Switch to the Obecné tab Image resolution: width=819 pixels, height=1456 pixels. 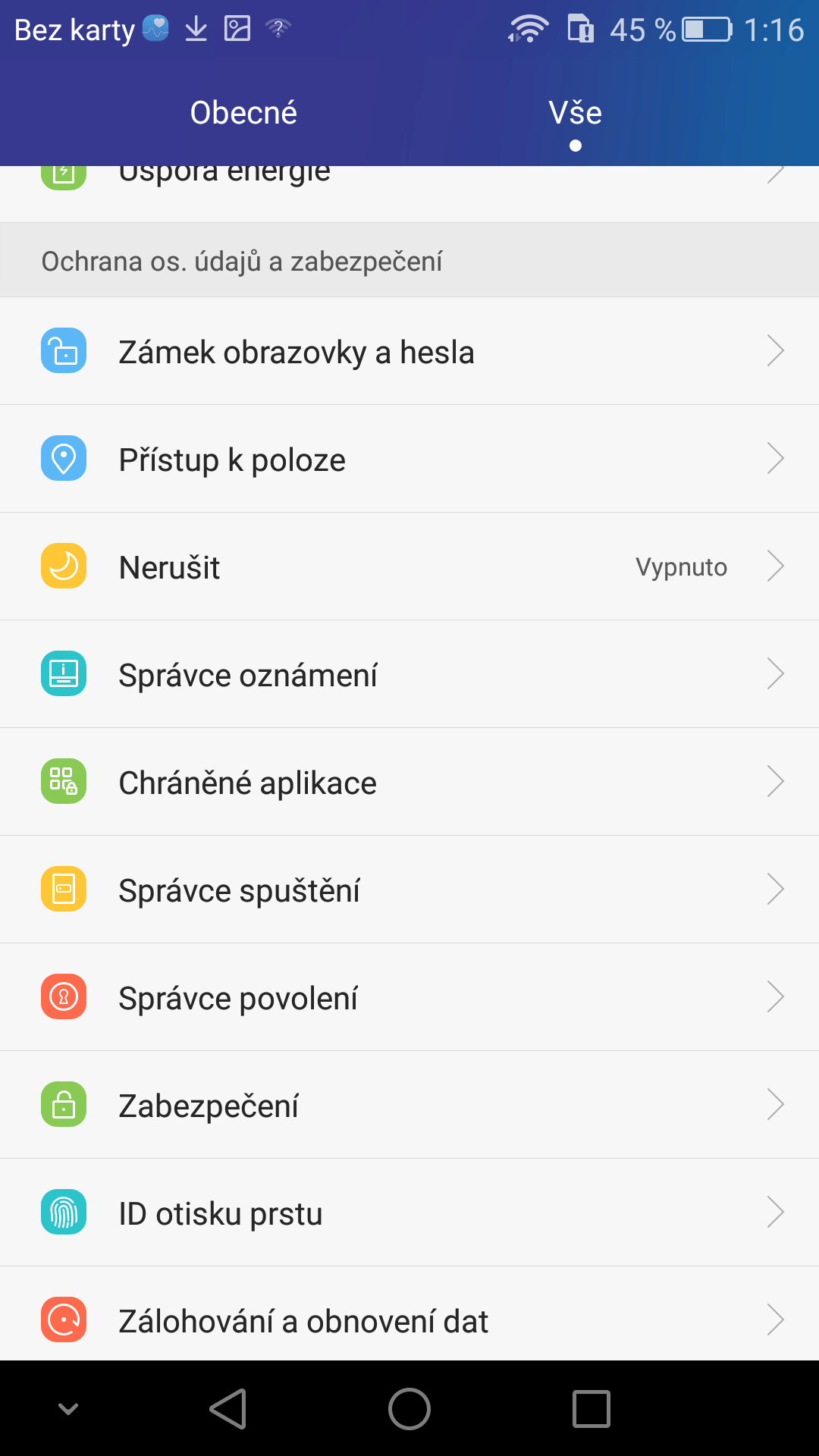[243, 112]
